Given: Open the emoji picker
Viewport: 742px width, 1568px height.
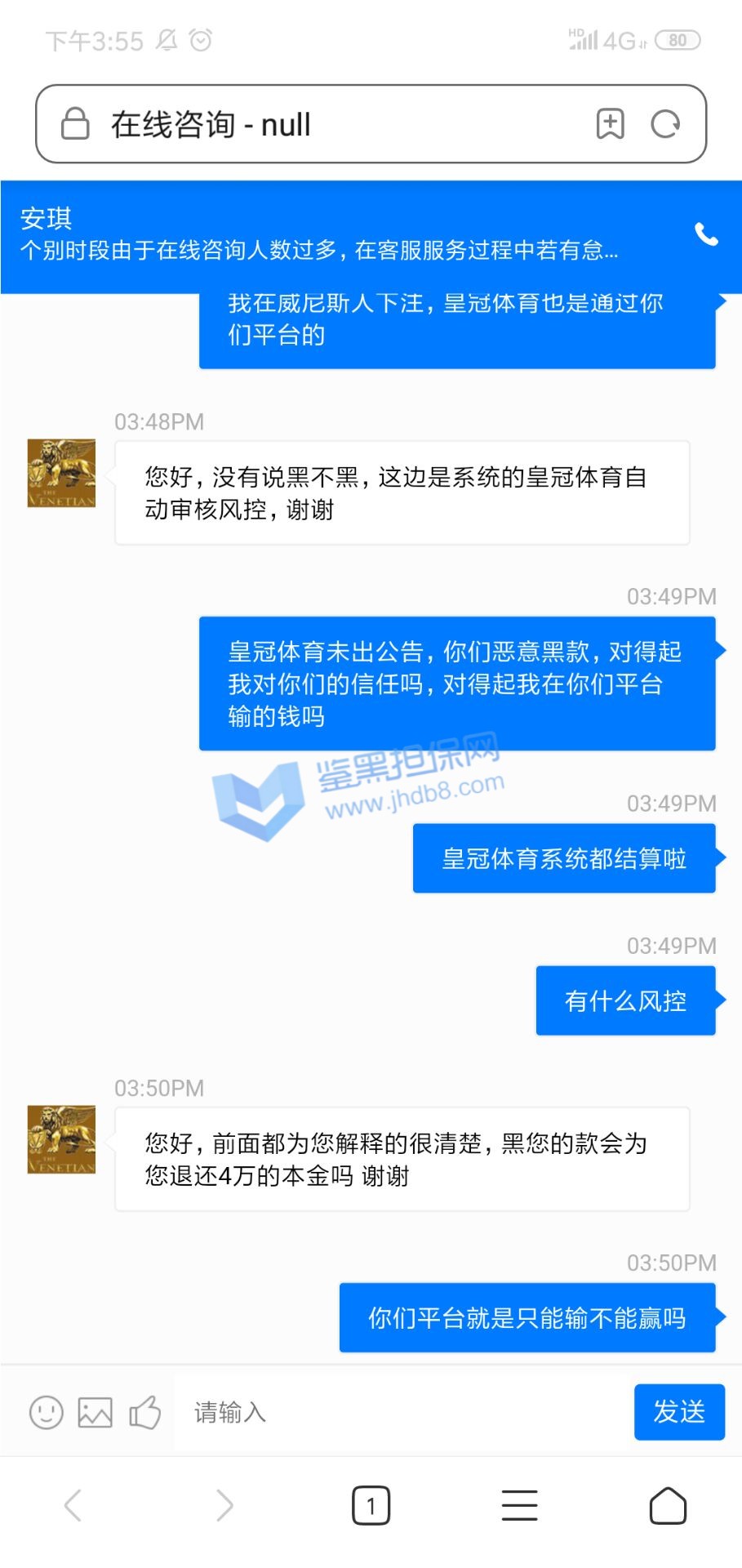Looking at the screenshot, I should pos(46,1412).
